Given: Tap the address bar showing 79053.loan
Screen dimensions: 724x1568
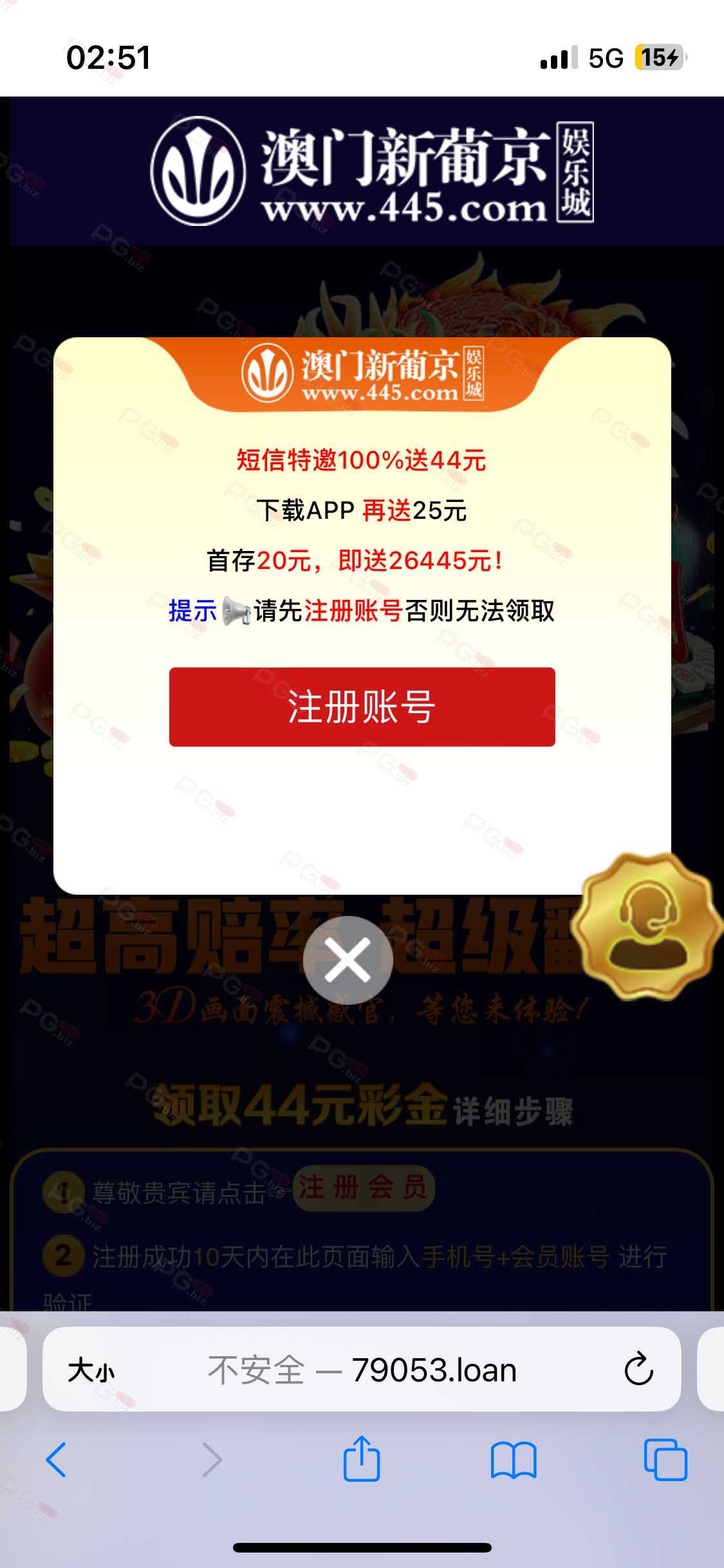Looking at the screenshot, I should (x=362, y=1369).
